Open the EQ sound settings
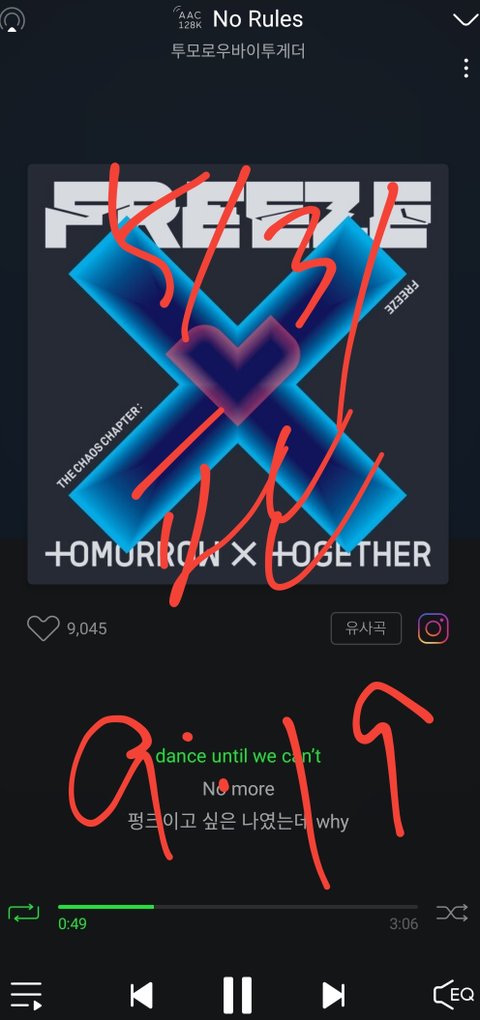The width and height of the screenshot is (480, 1020). tap(453, 995)
